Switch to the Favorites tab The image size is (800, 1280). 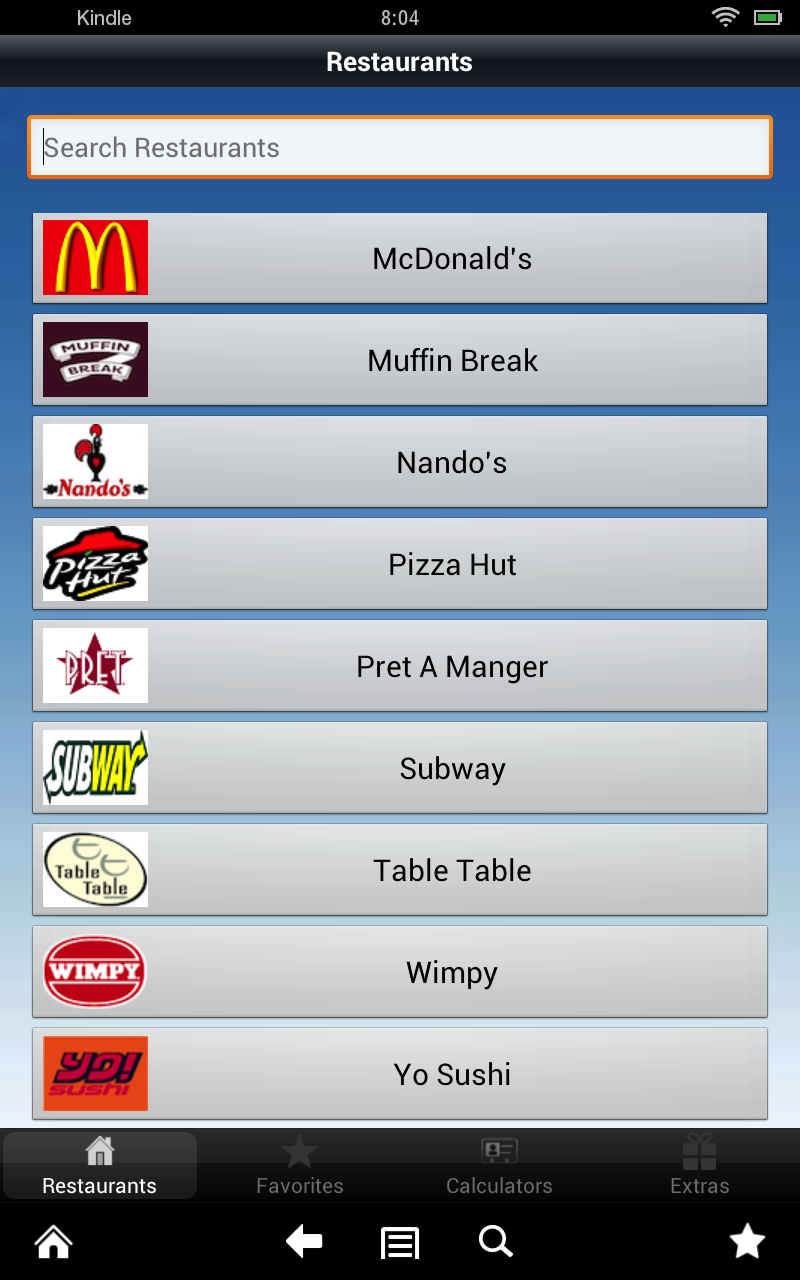(299, 1163)
